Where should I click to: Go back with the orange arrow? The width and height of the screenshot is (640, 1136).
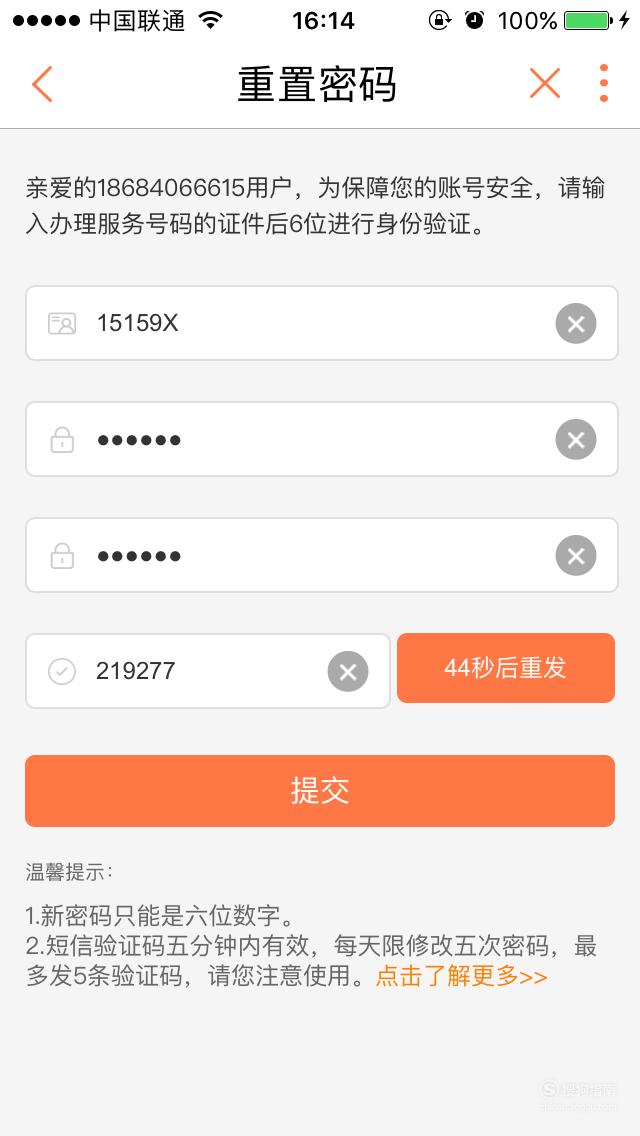42,84
